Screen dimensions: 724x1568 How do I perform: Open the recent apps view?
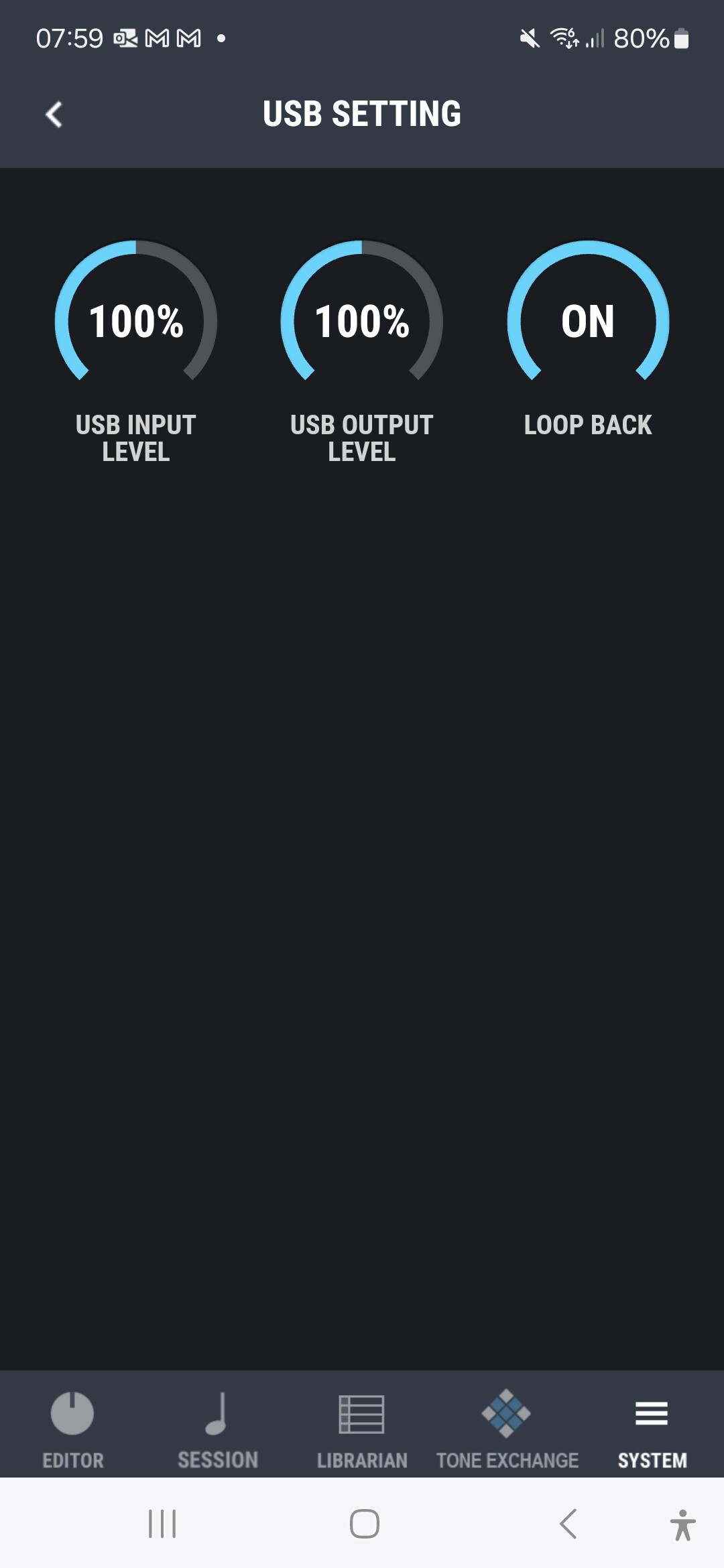point(162,1524)
